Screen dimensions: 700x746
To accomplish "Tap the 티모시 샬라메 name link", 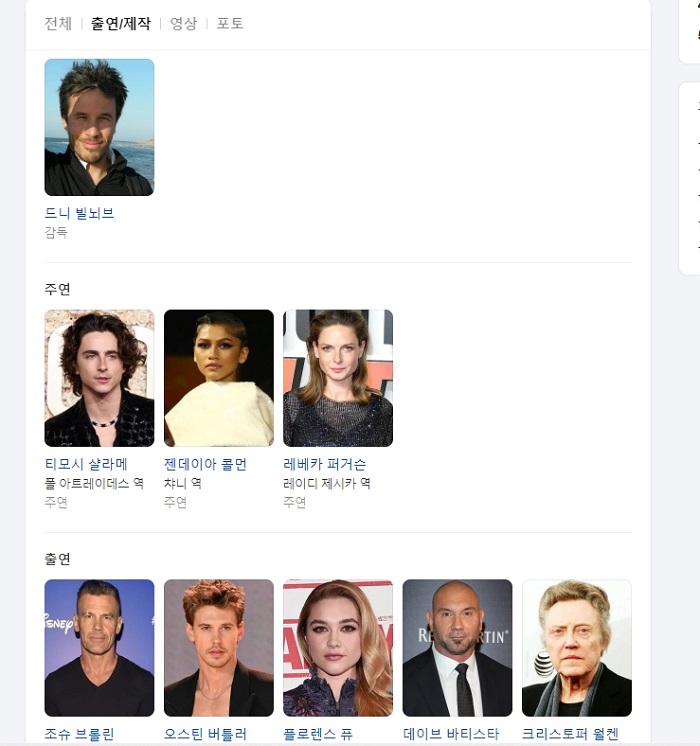I will pyautogui.click(x=86, y=464).
